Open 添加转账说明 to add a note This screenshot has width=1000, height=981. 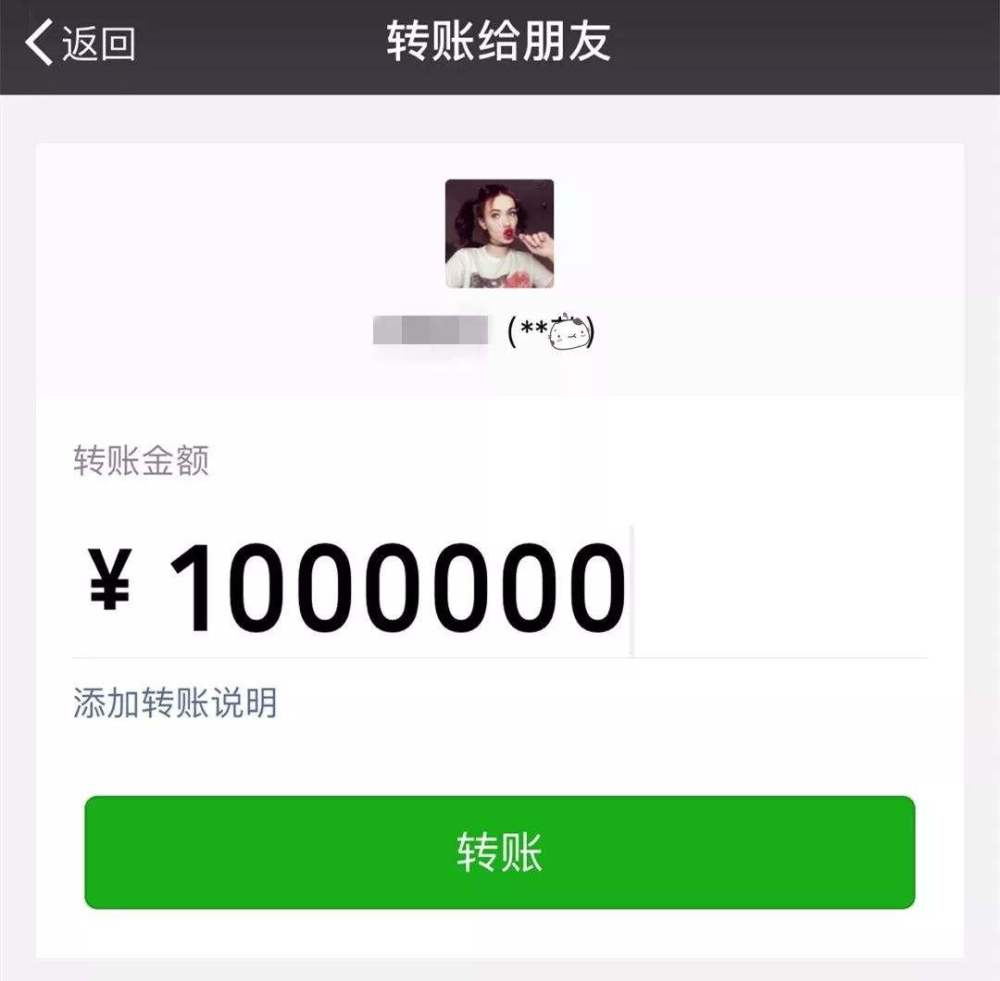point(175,703)
